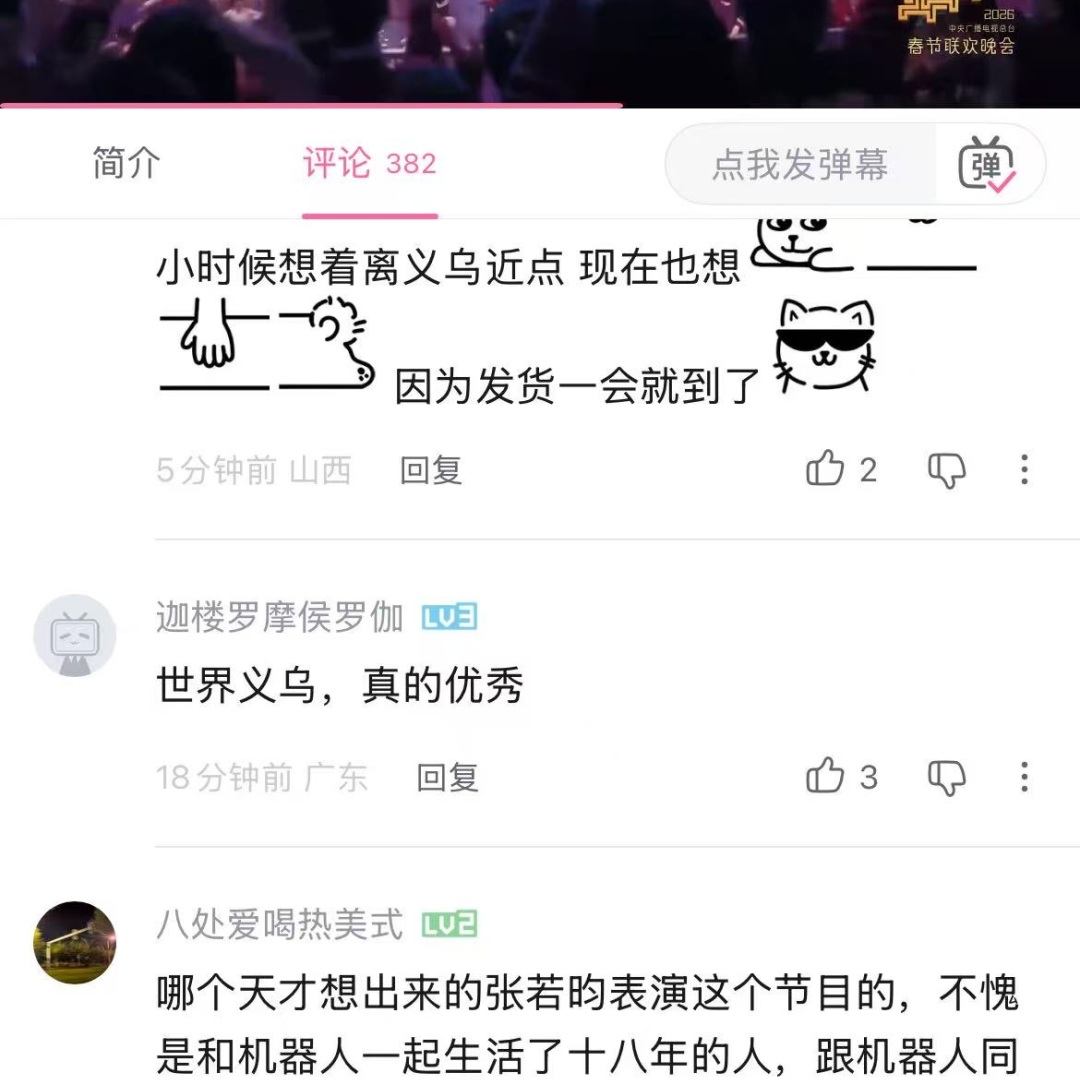Dislike the 世界义乌，真的优秀 comment

click(947, 776)
